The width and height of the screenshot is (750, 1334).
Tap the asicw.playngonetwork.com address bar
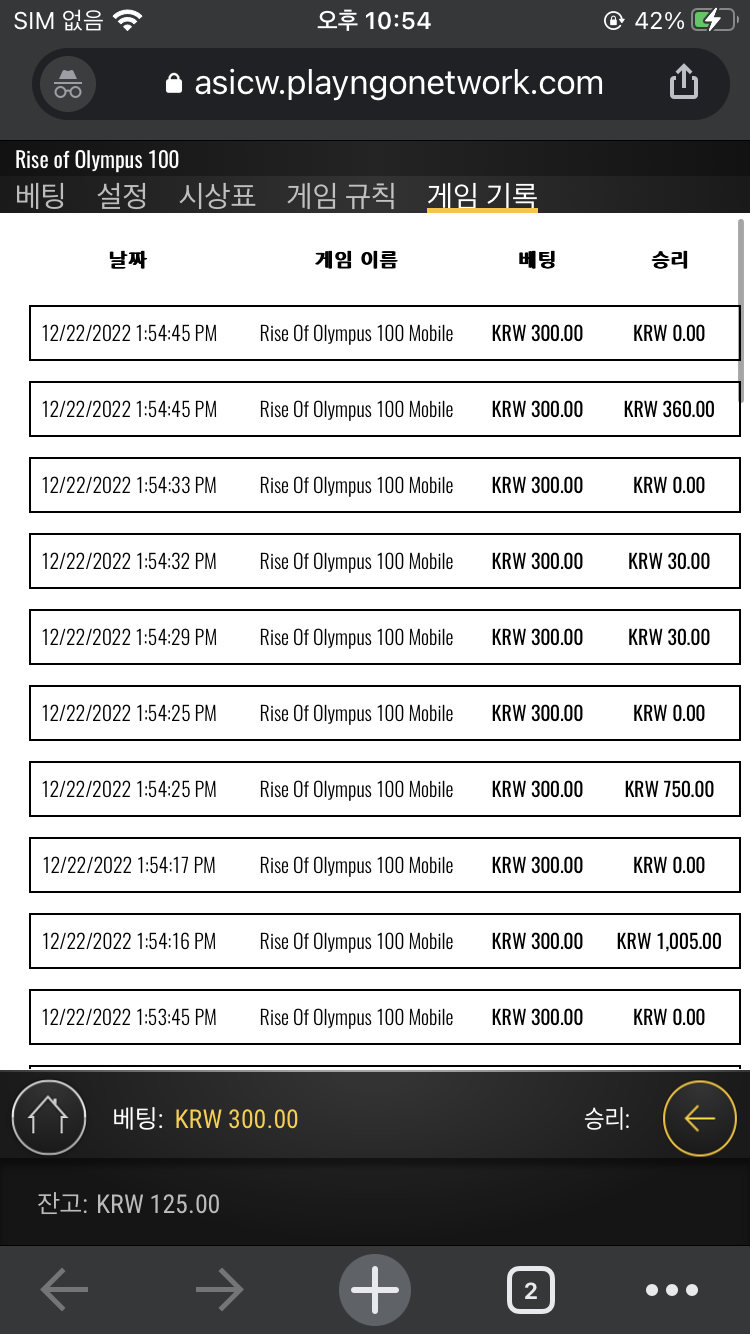384,84
